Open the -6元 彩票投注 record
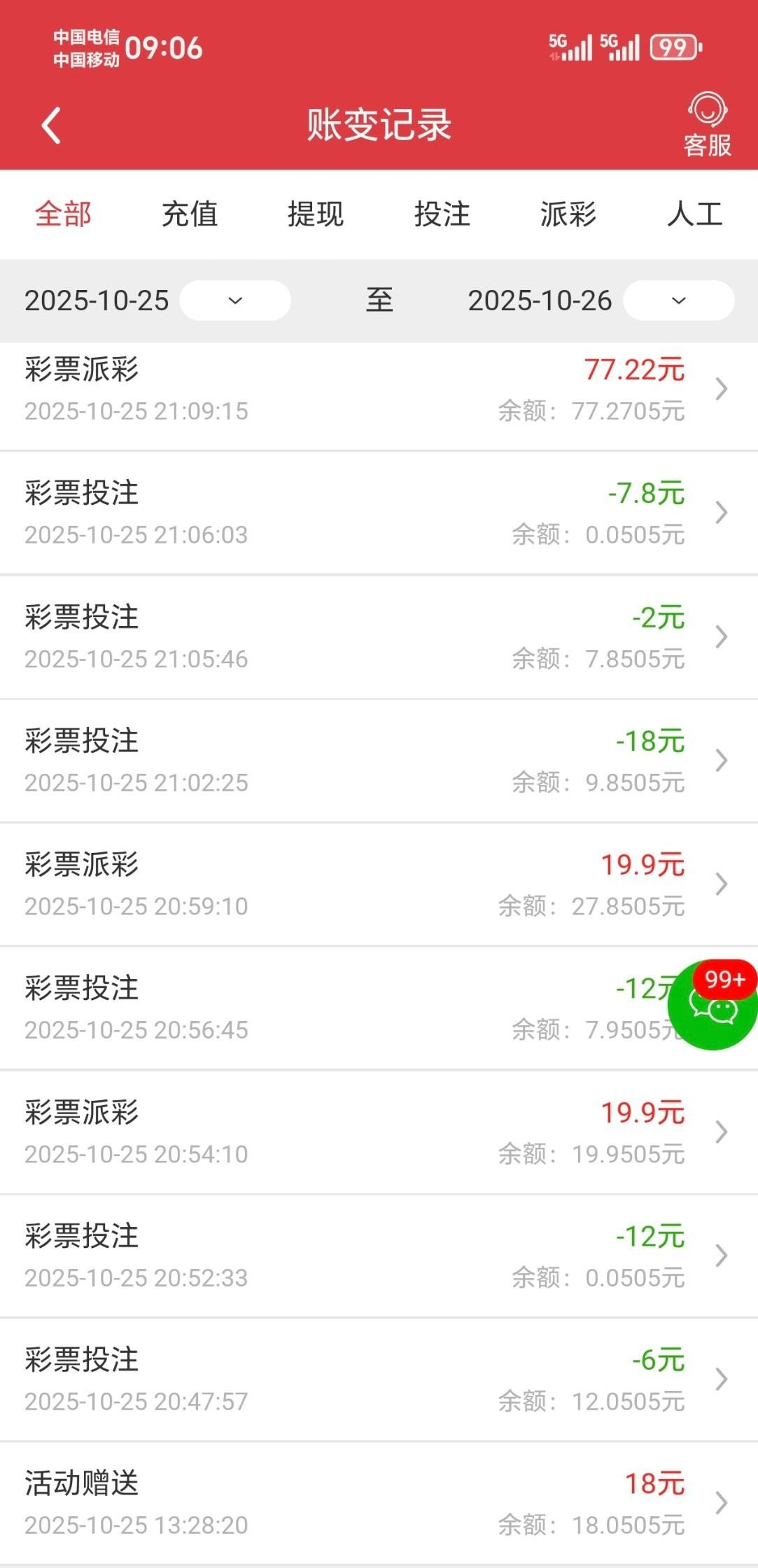758x1568 pixels. tap(378, 1380)
